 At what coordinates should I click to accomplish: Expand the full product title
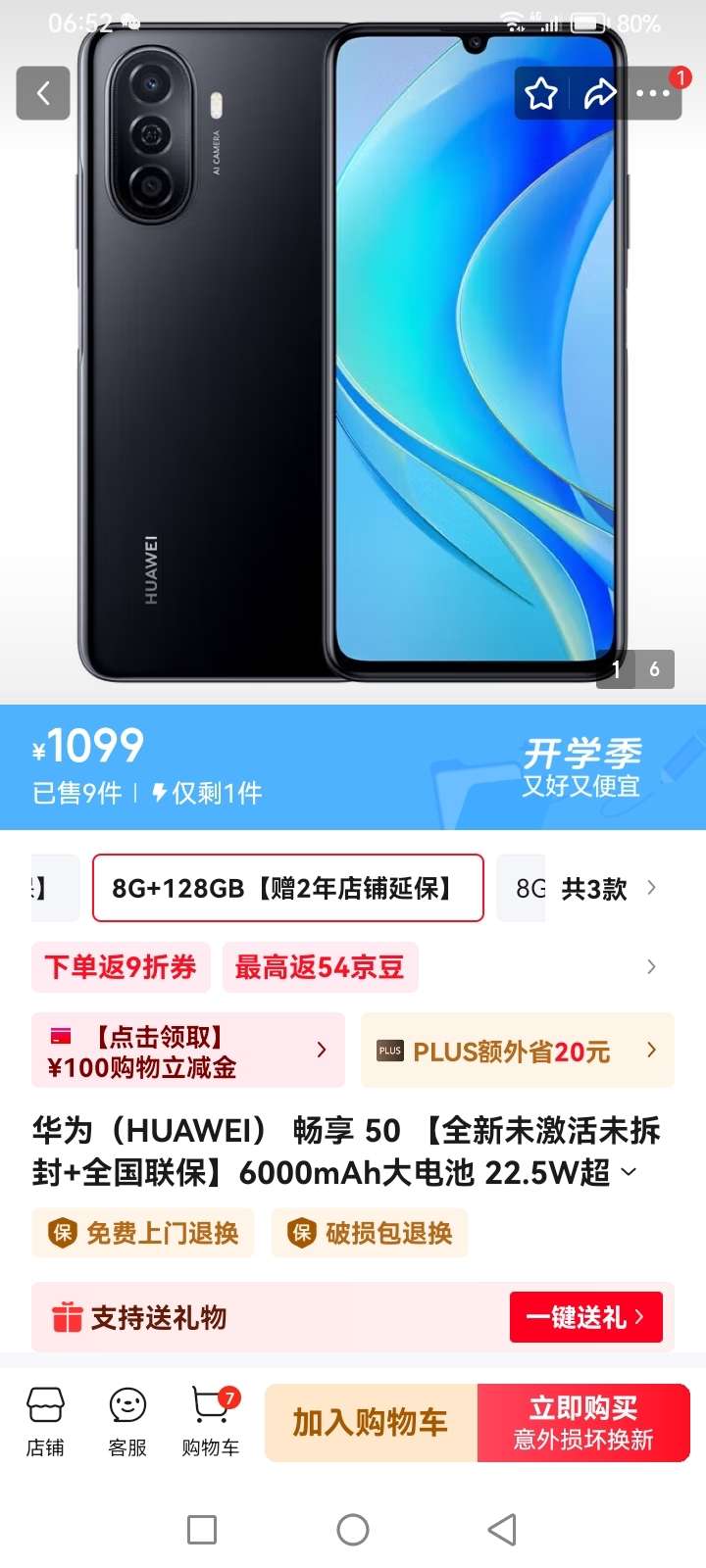tap(630, 1172)
